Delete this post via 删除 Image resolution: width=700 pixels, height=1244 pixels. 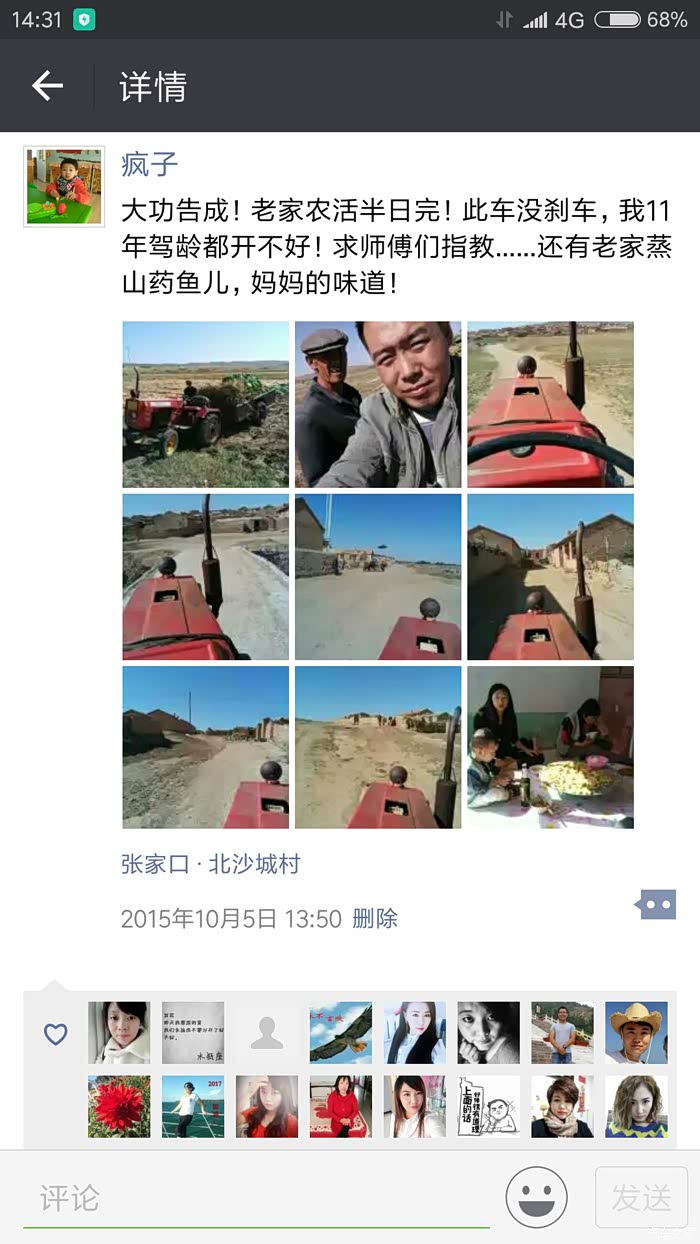coord(375,918)
